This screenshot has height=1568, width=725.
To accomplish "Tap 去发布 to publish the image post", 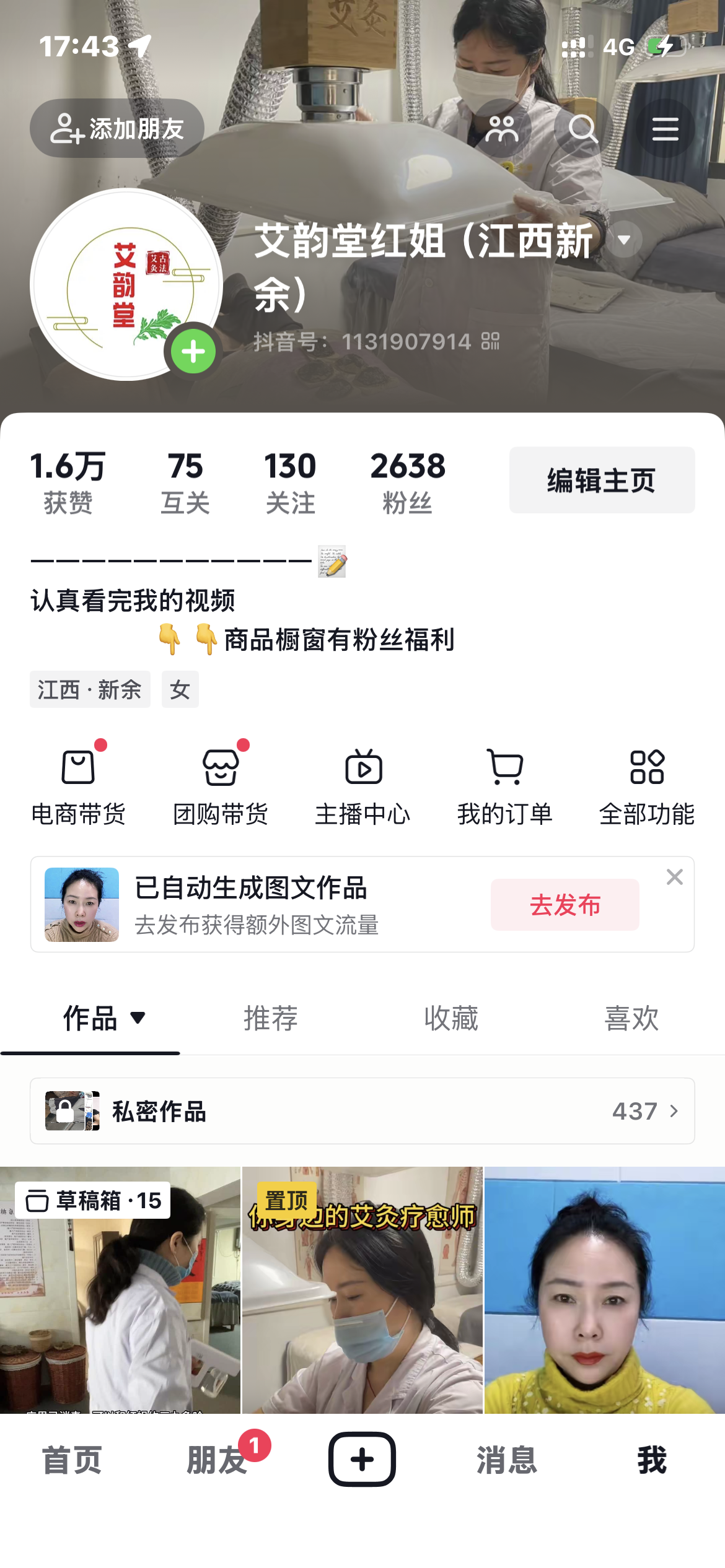I will 565,905.
